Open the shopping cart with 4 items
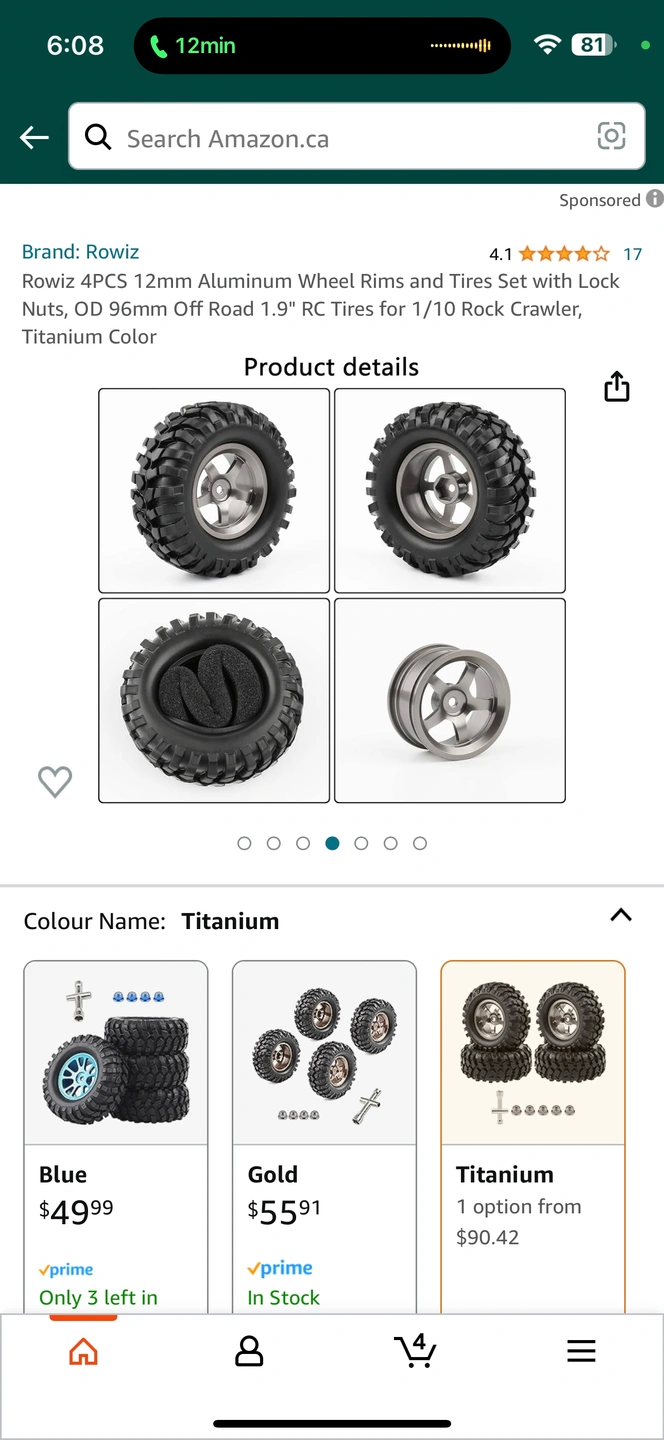Viewport: 664px width, 1440px height. point(415,1350)
